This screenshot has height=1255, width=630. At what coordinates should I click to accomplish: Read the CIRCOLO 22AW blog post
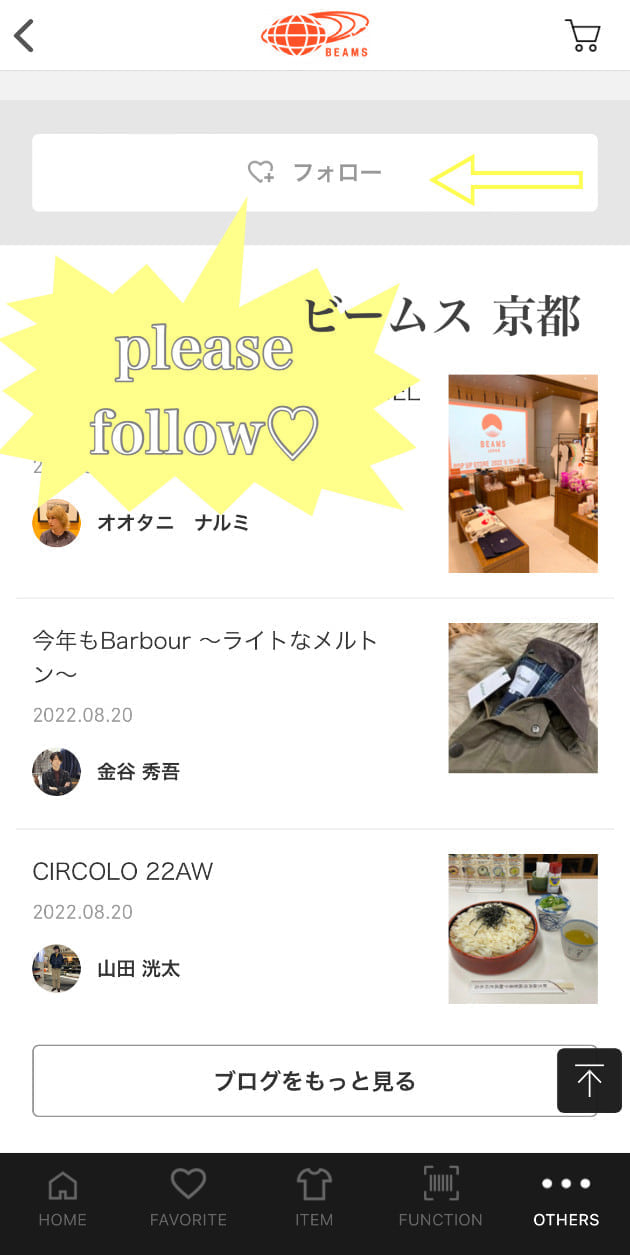tap(123, 872)
